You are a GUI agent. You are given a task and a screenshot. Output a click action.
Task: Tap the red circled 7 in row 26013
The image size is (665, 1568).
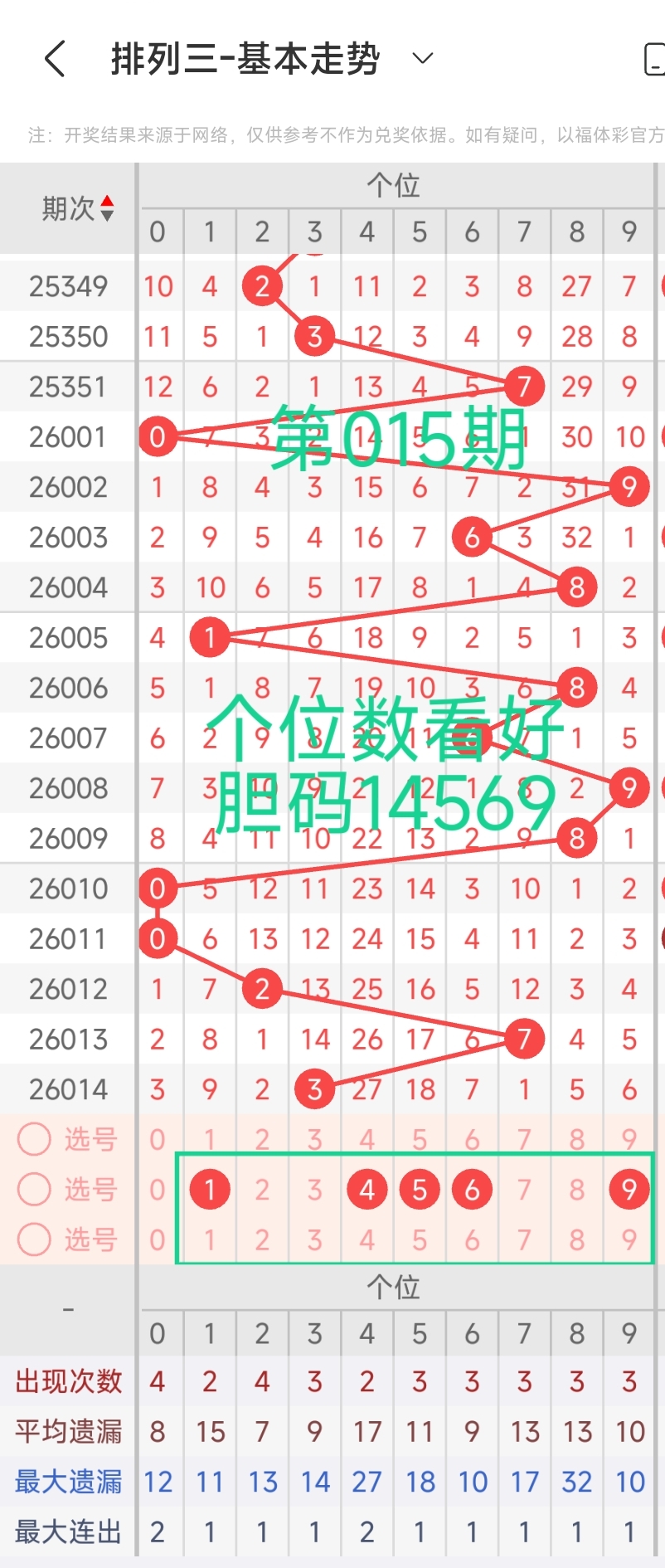pyautogui.click(x=524, y=1039)
